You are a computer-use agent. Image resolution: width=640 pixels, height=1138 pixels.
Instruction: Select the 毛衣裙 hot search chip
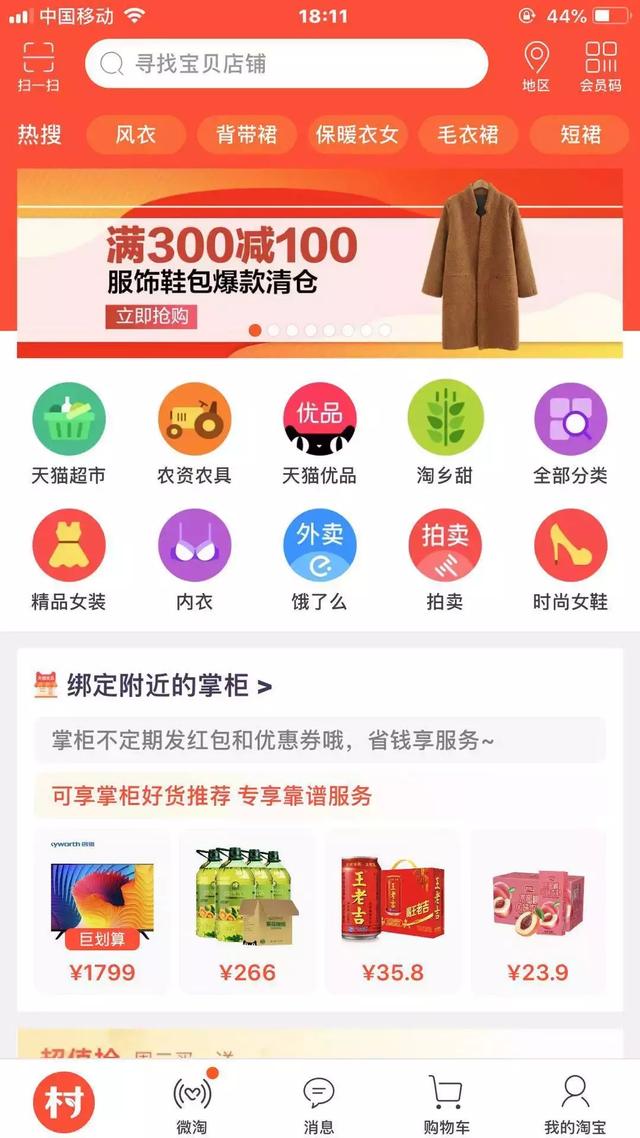coord(467,135)
